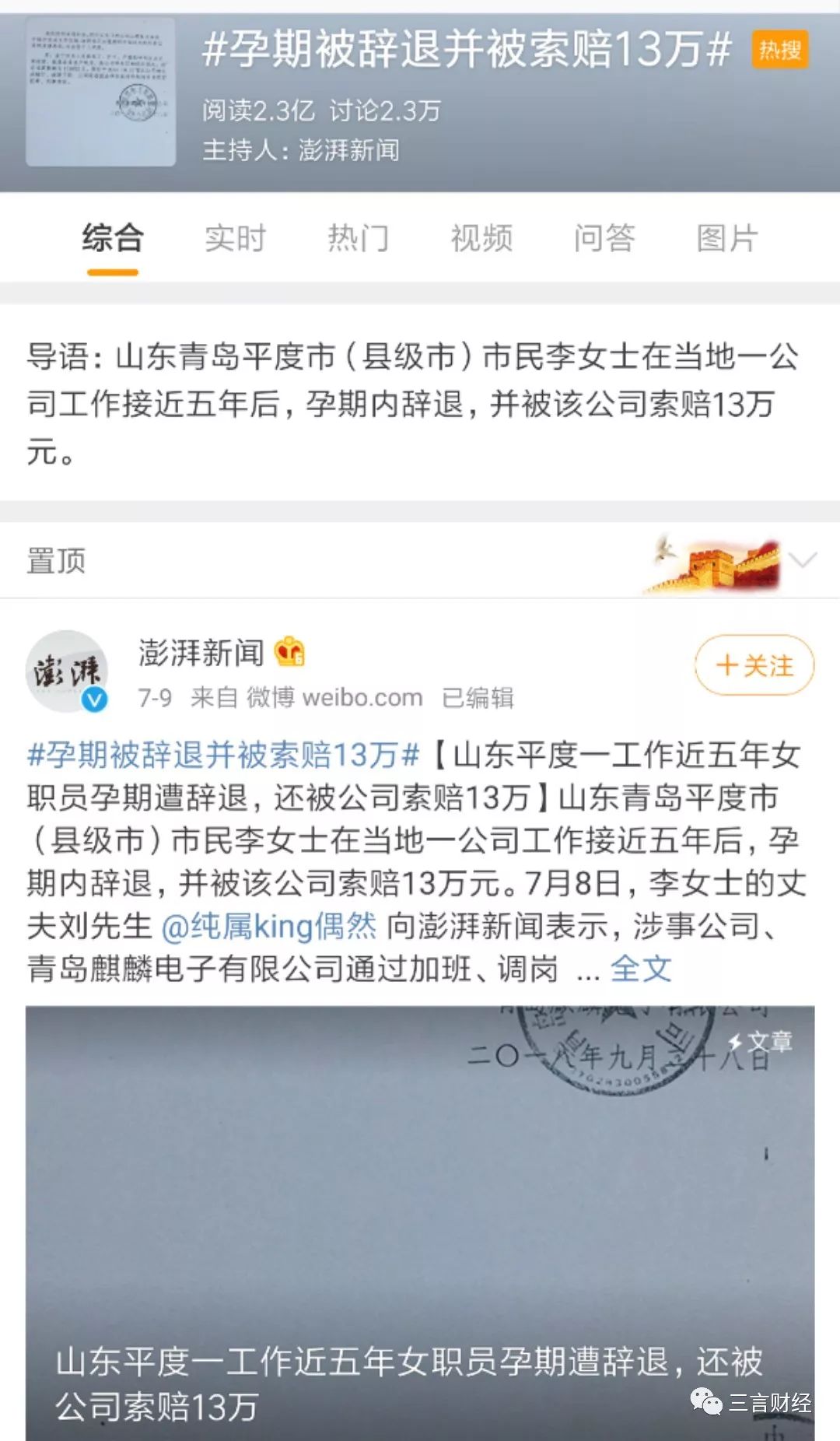Show the 图片 tab
Viewport: 840px width, 1441px height.
[727, 238]
